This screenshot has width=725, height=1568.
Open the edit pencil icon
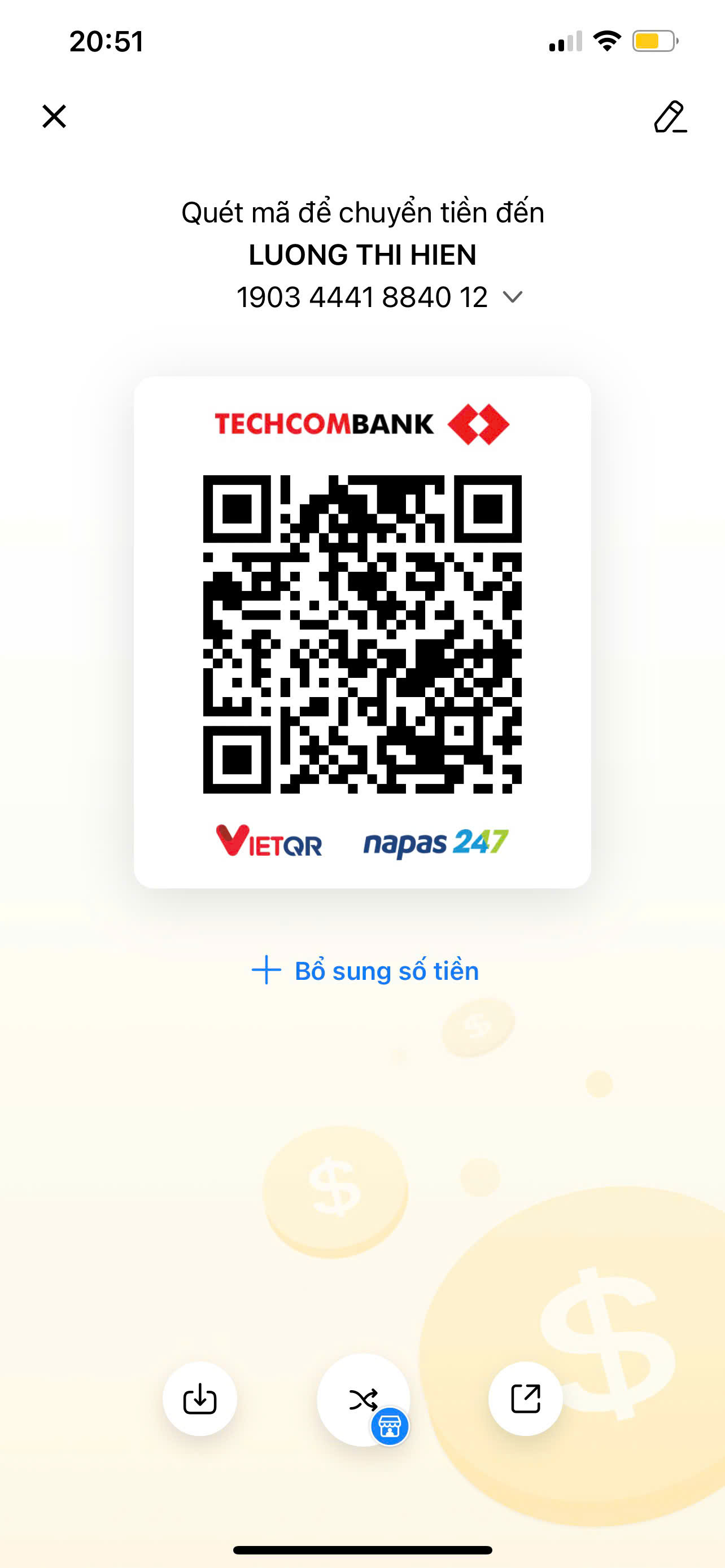[670, 117]
